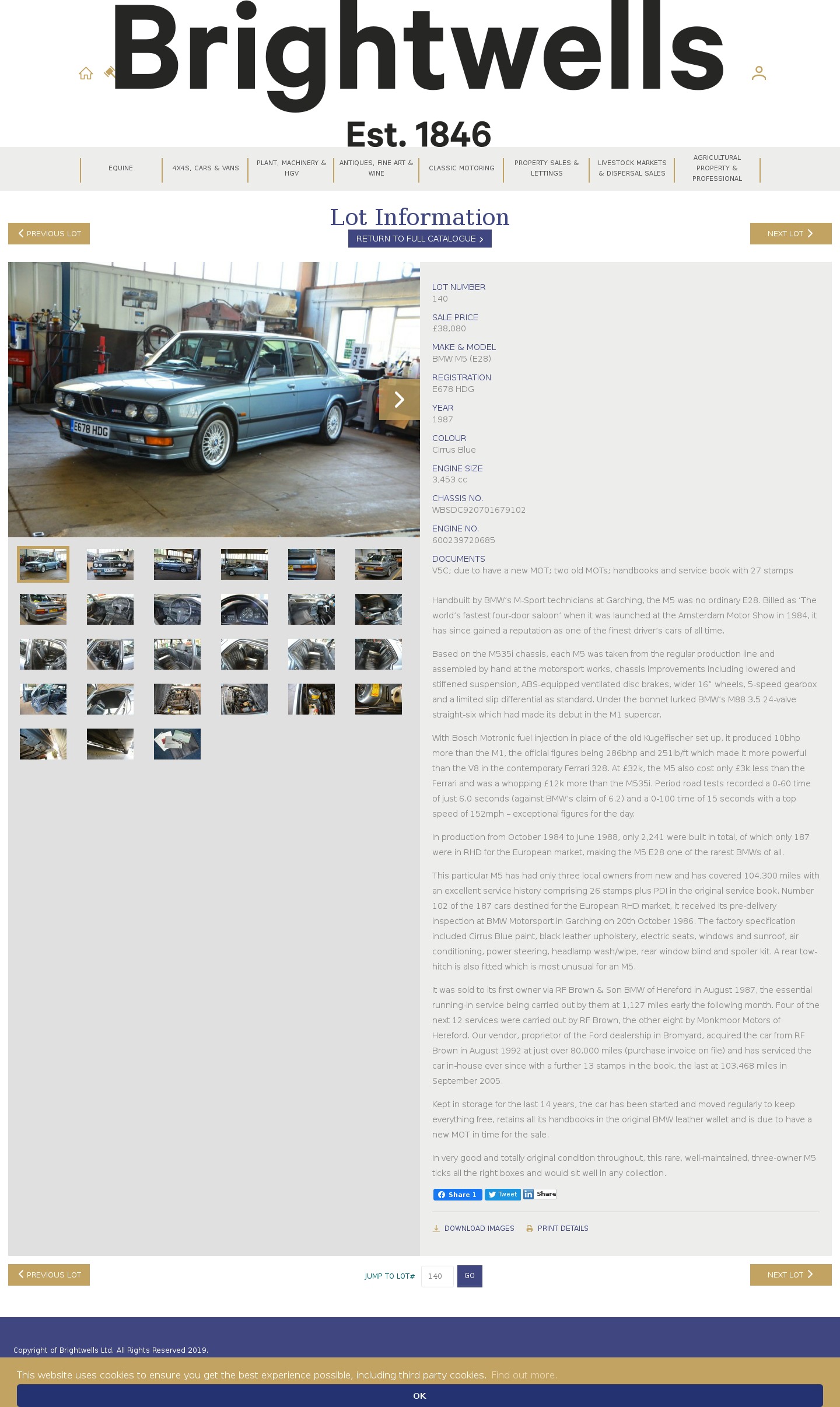Go to Classic Motoring

pos(461,168)
